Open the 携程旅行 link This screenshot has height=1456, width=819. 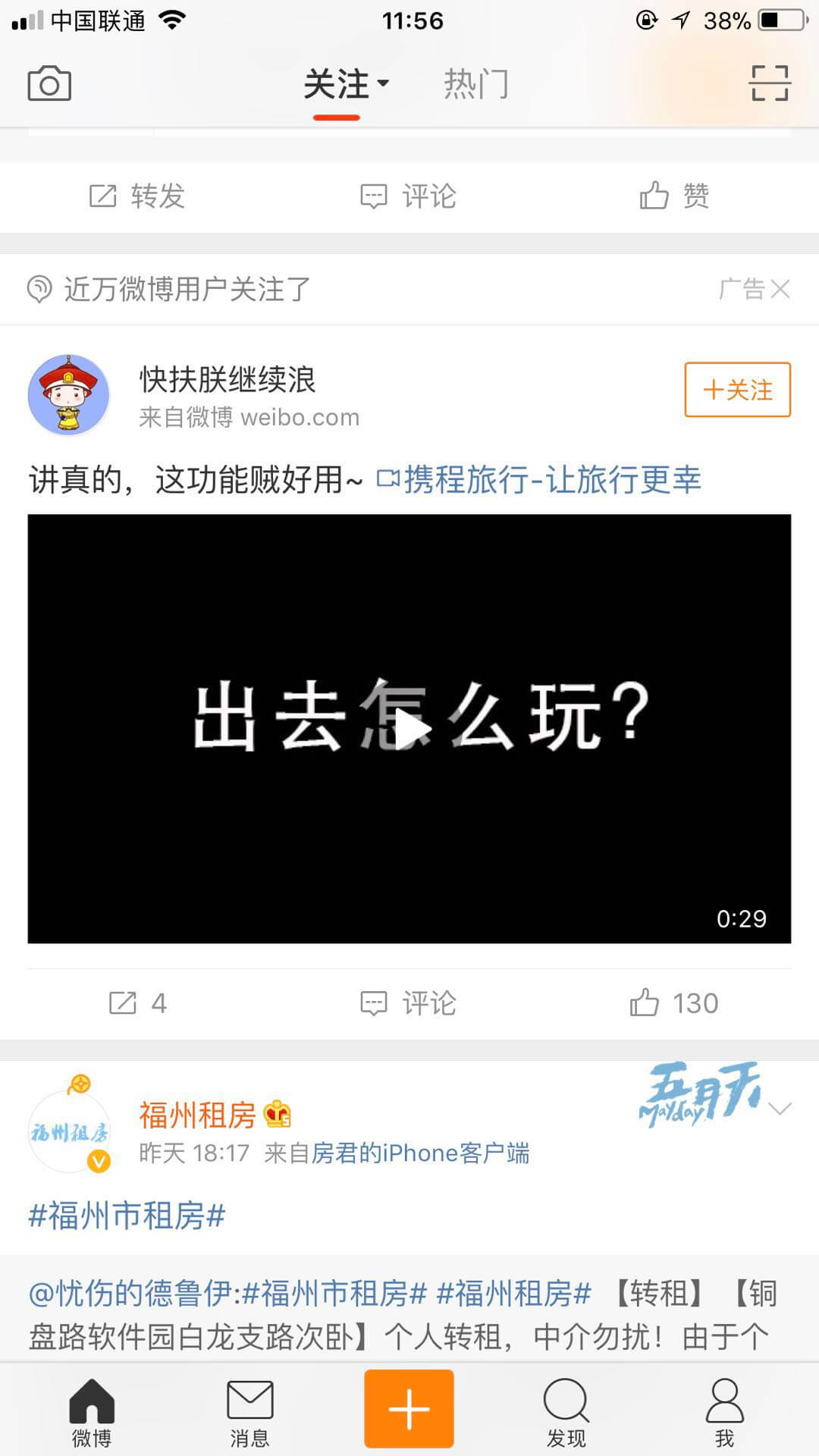540,480
